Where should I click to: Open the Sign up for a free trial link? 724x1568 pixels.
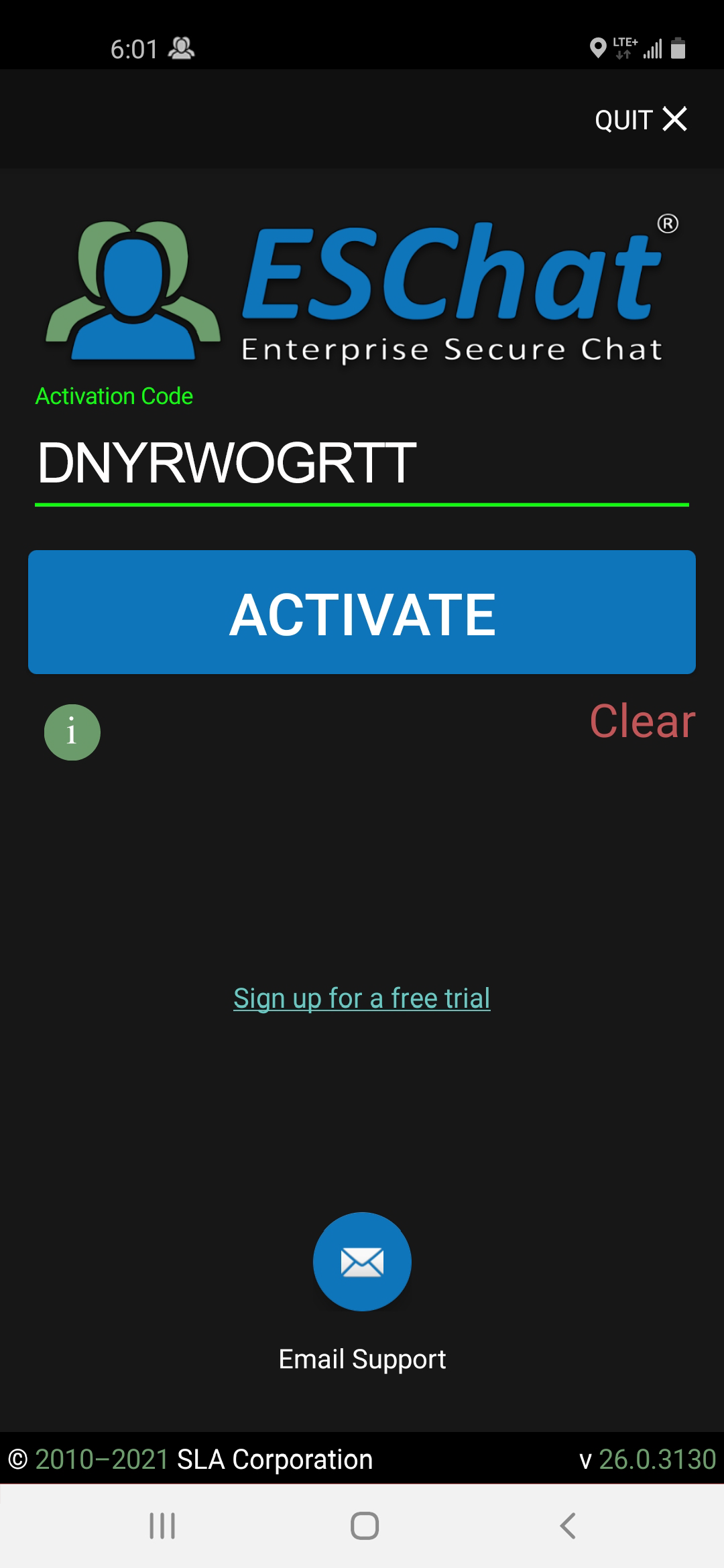361,998
